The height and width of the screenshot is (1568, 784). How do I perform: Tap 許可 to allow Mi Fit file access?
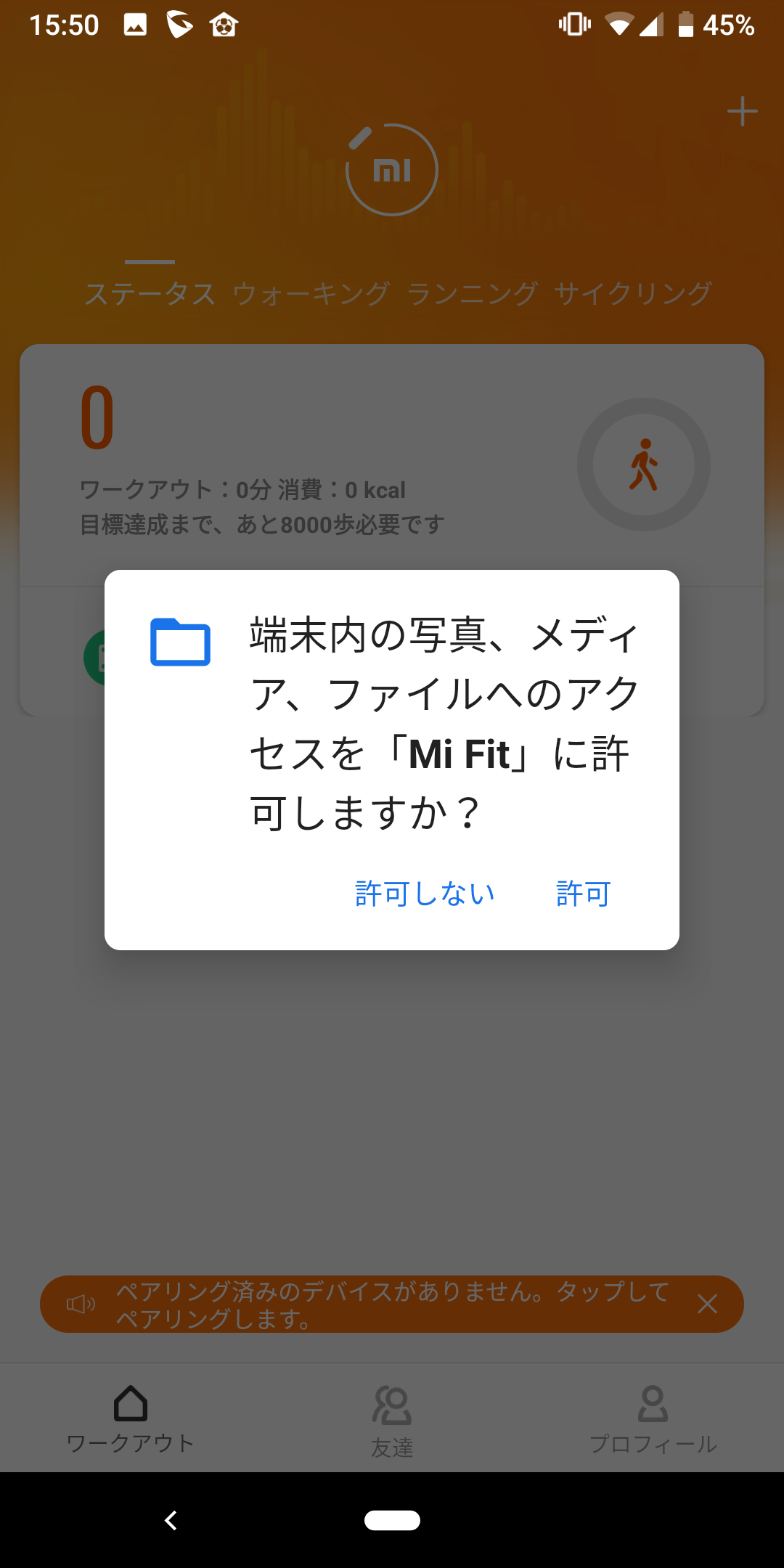[x=583, y=894]
